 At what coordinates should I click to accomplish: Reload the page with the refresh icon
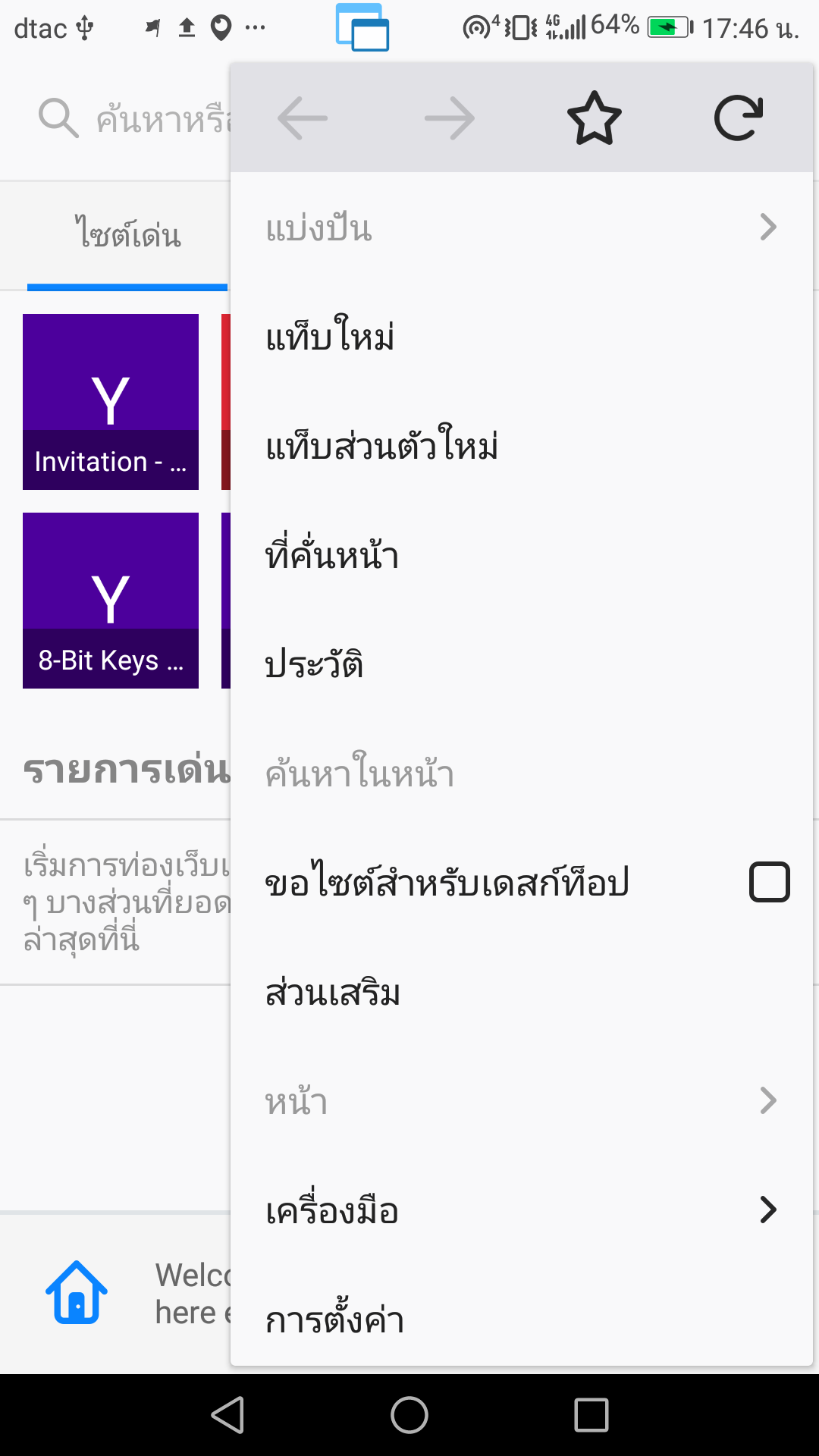point(738,118)
